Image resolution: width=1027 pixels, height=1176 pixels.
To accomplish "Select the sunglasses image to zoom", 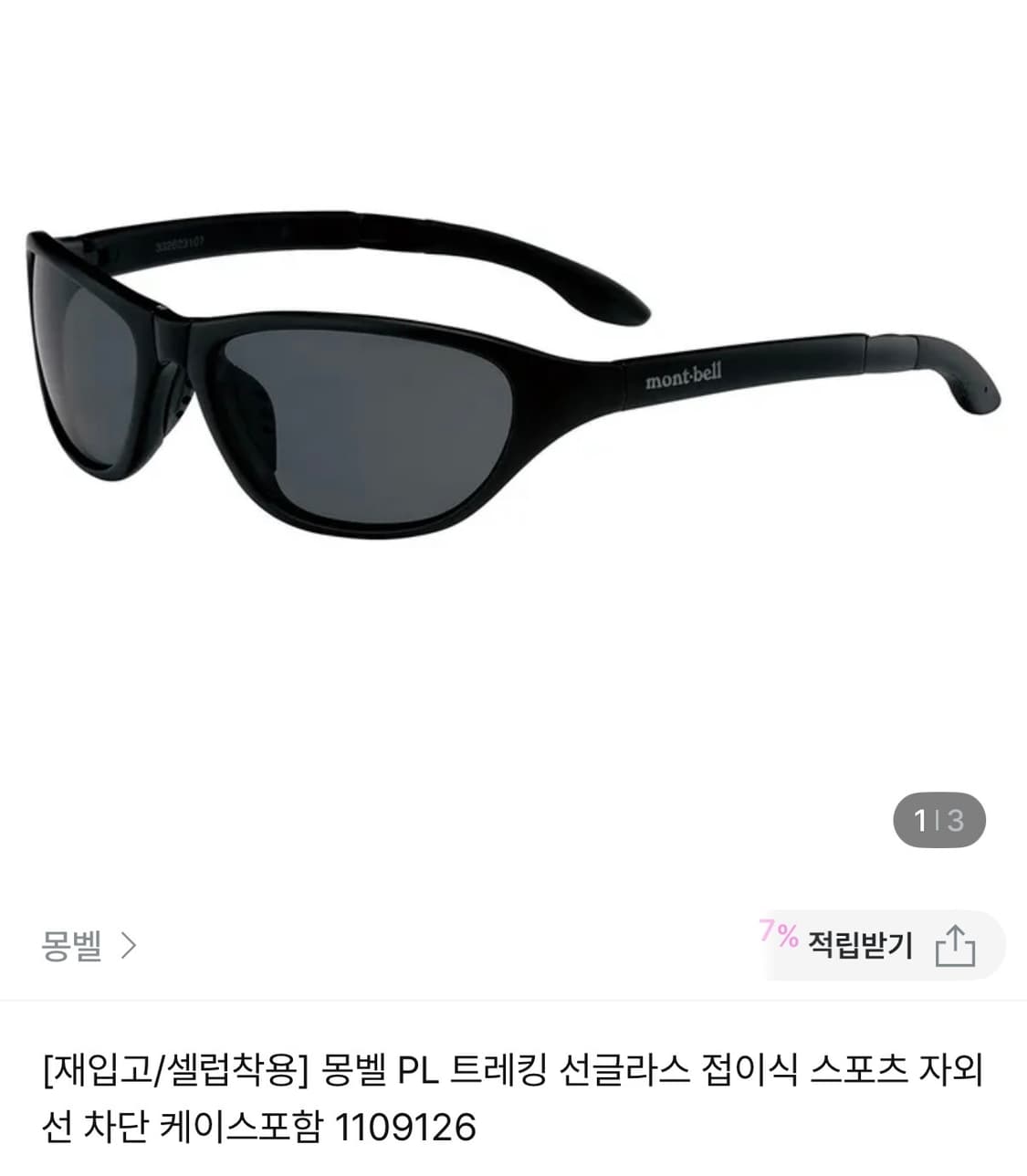I will click(x=513, y=393).
